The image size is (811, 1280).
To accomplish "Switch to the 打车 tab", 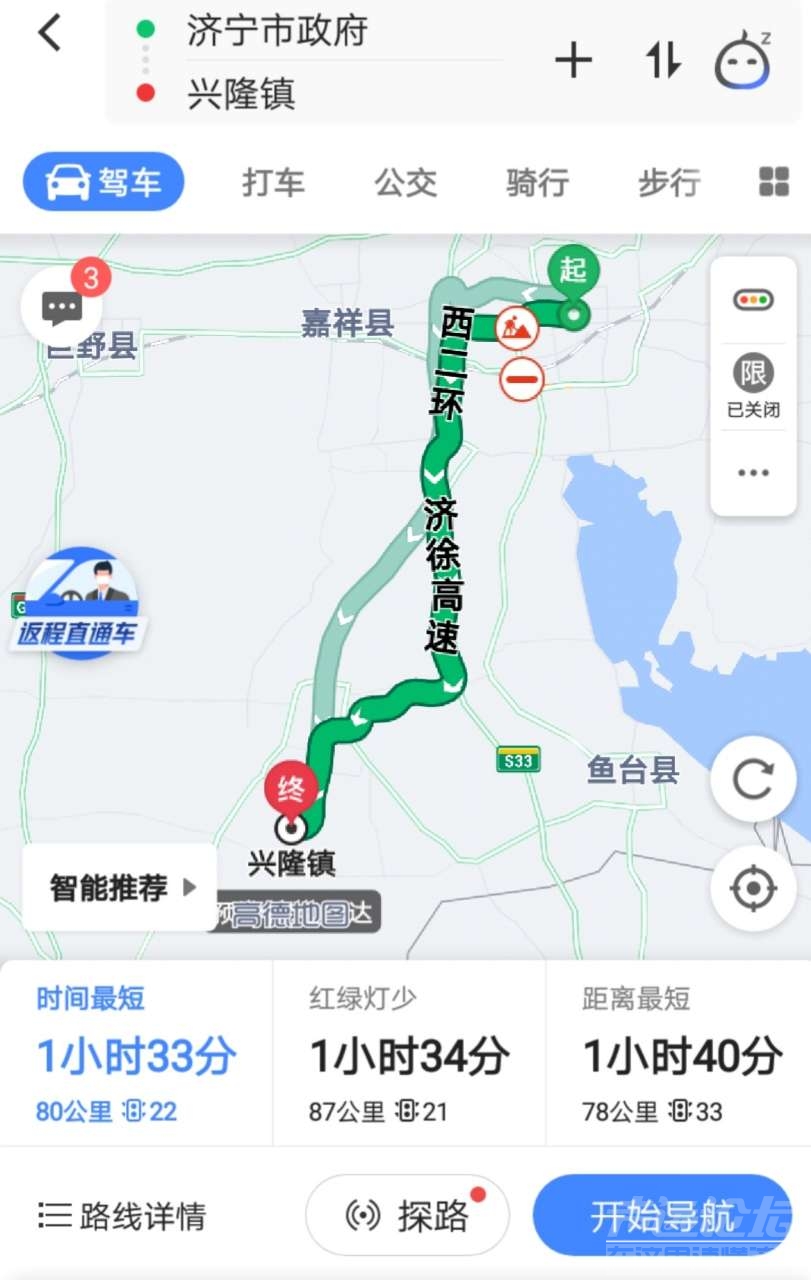I will pyautogui.click(x=273, y=183).
